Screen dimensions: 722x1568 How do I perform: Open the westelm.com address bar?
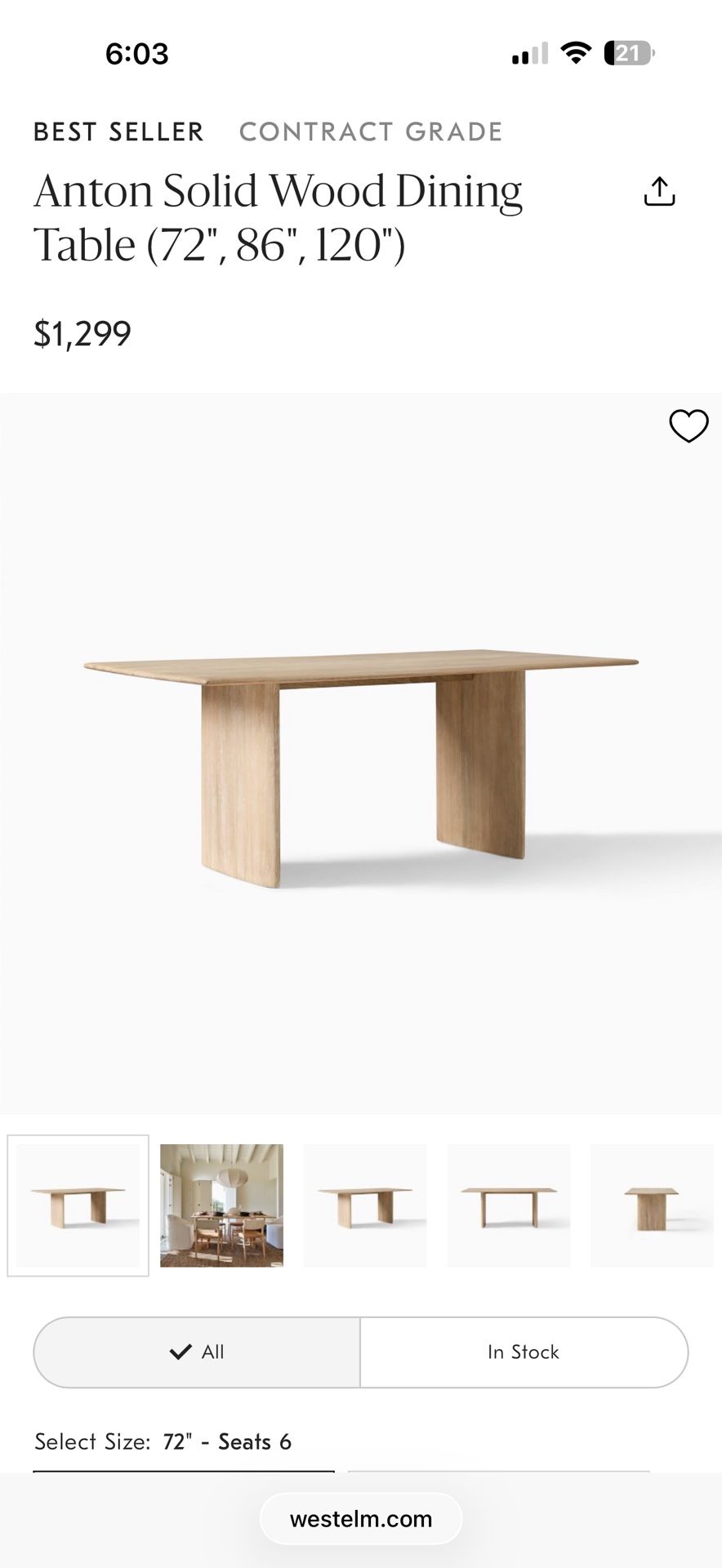point(360,1519)
